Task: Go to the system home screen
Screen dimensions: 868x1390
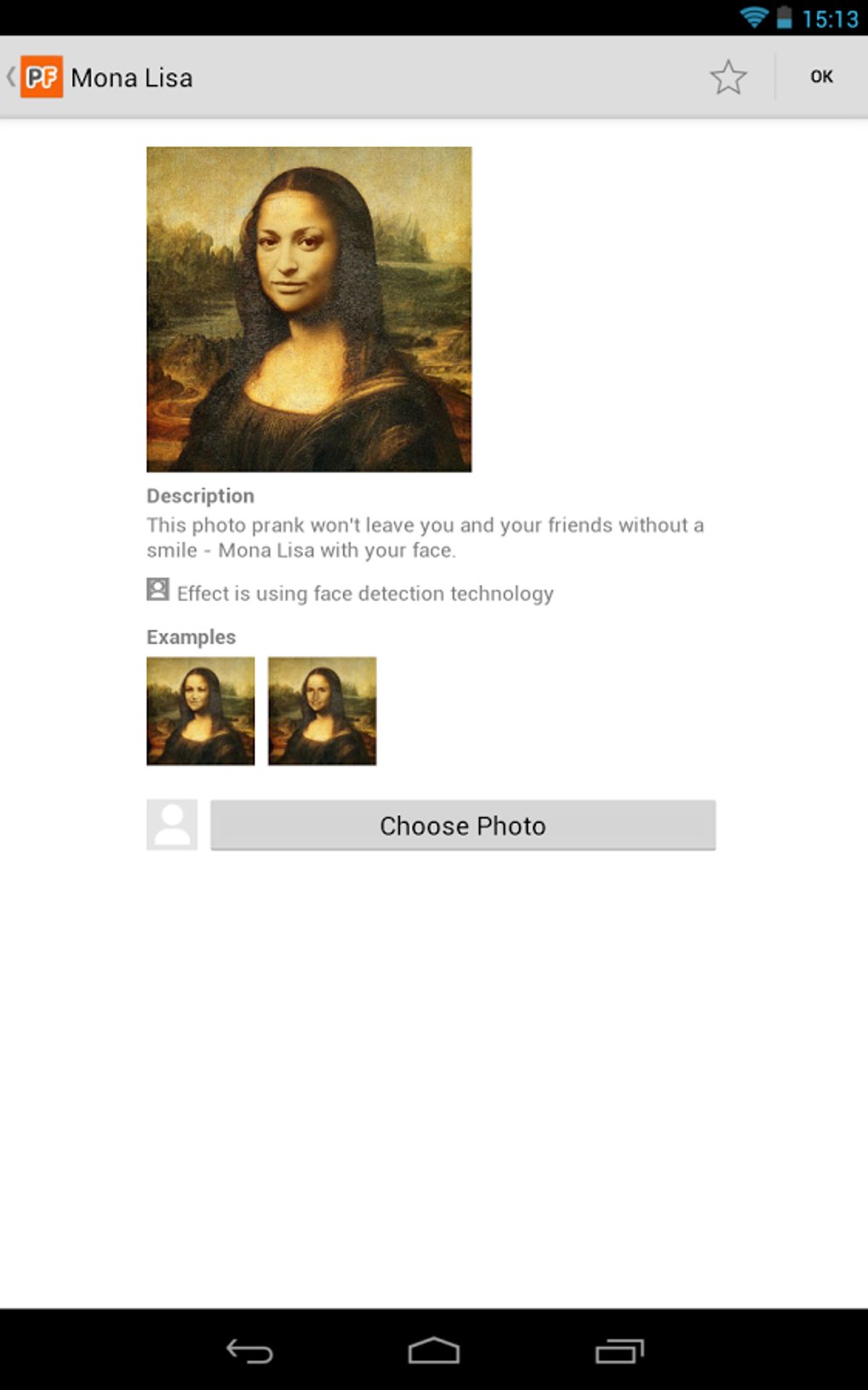Action: [434, 1351]
